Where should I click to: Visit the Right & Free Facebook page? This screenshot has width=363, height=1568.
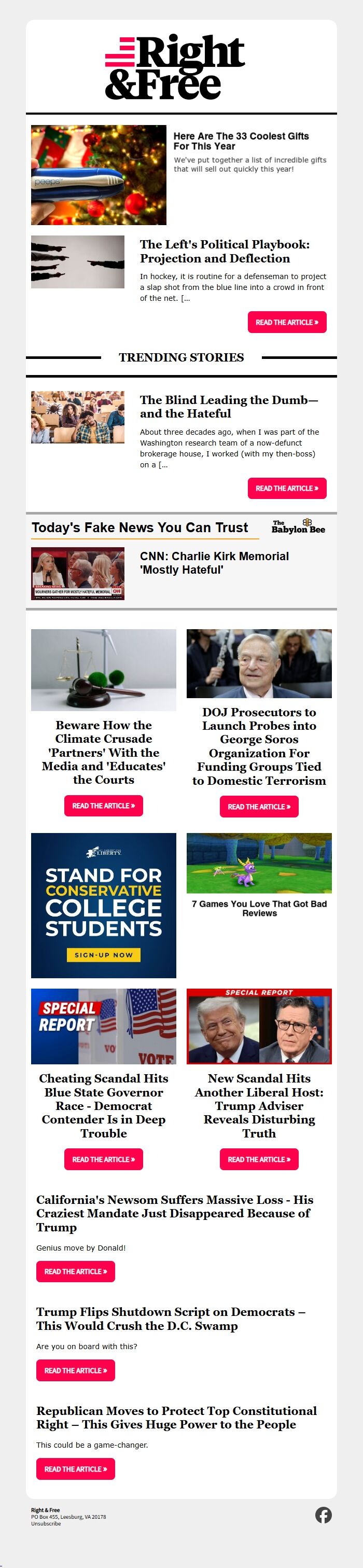[324, 1515]
